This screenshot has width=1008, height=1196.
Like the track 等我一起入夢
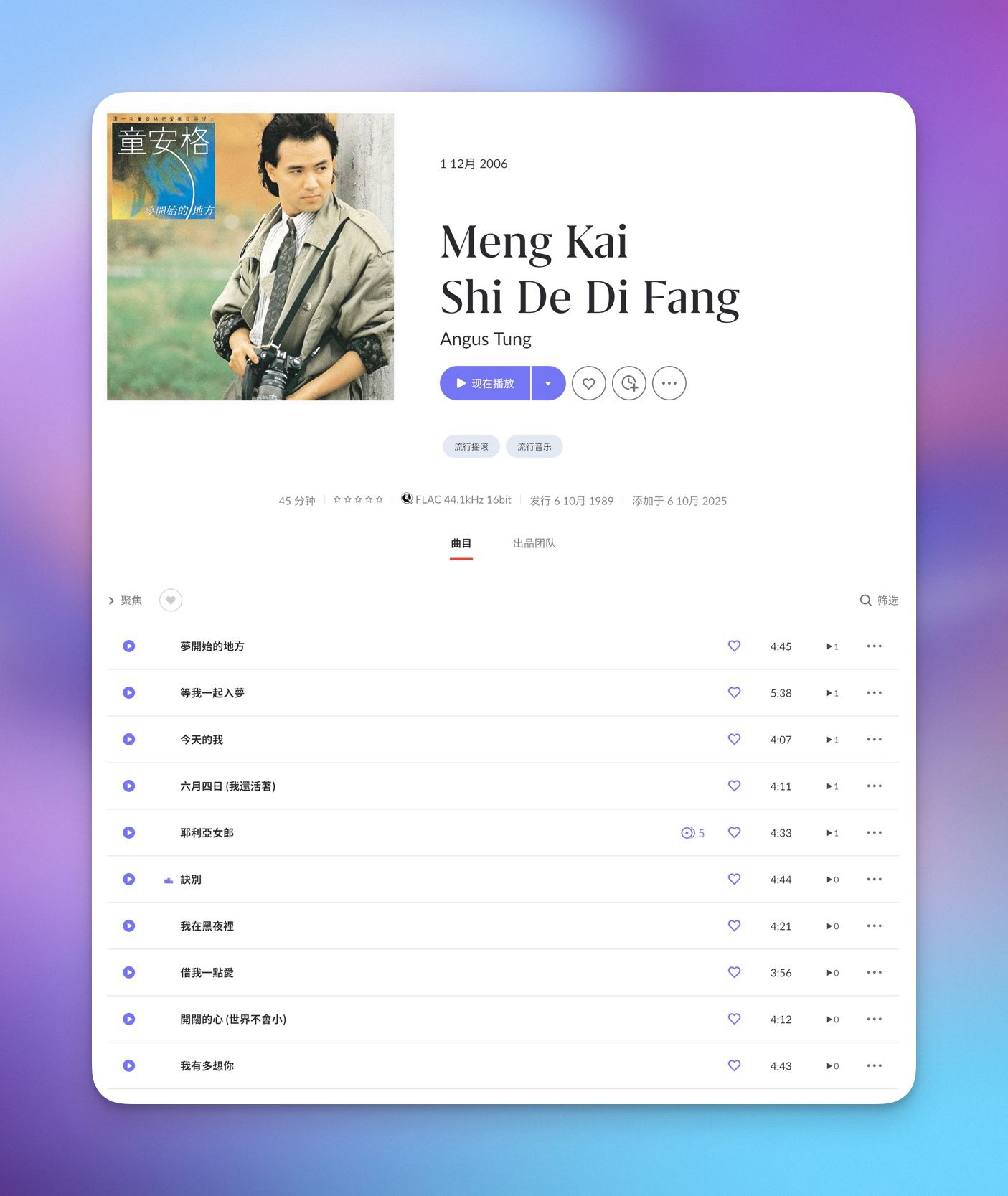click(x=734, y=693)
